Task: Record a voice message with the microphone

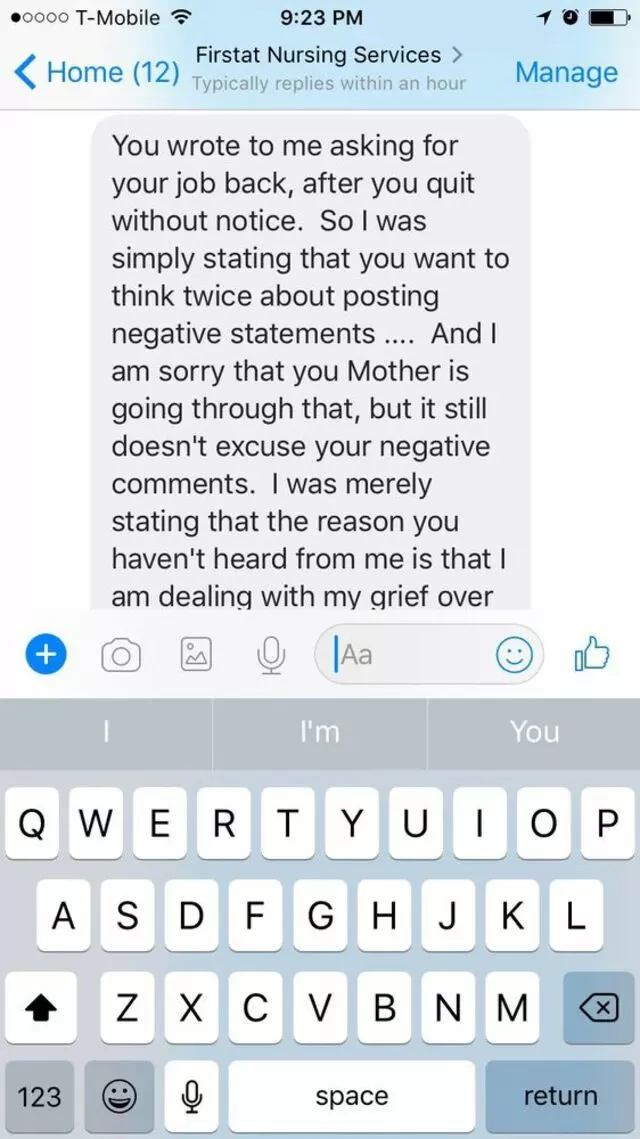Action: pos(267,655)
